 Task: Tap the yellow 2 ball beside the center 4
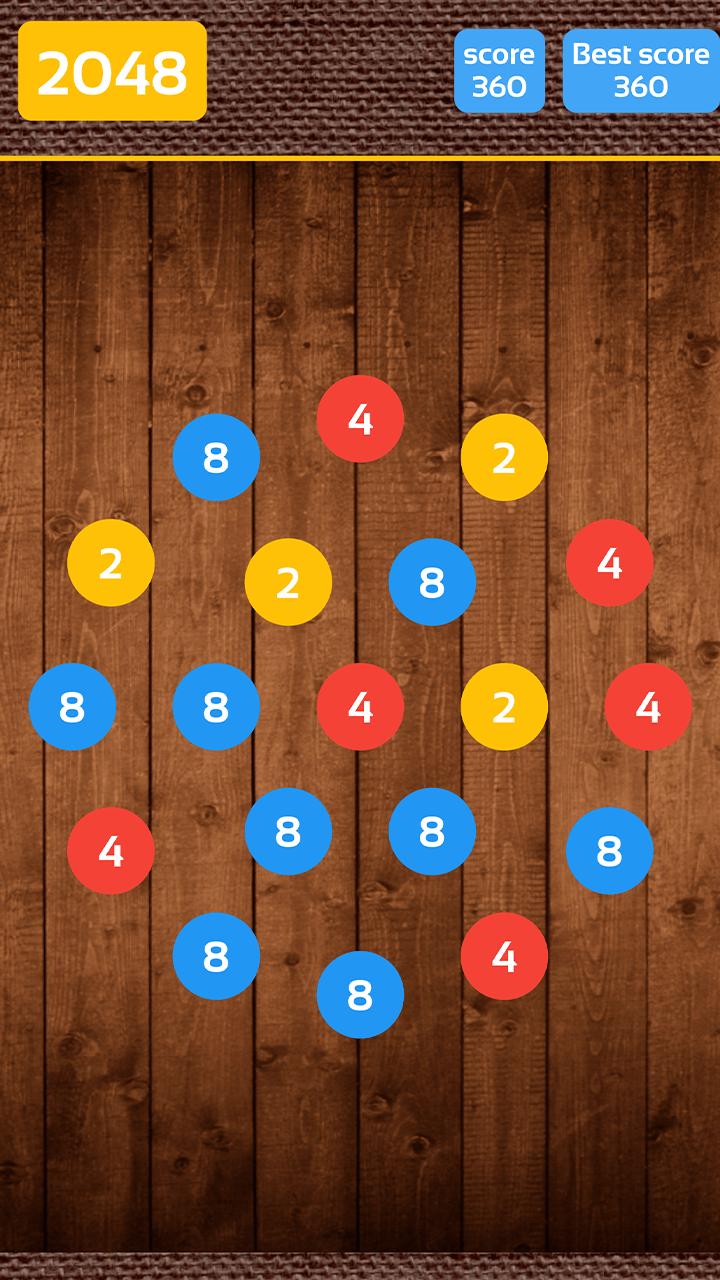(x=504, y=707)
